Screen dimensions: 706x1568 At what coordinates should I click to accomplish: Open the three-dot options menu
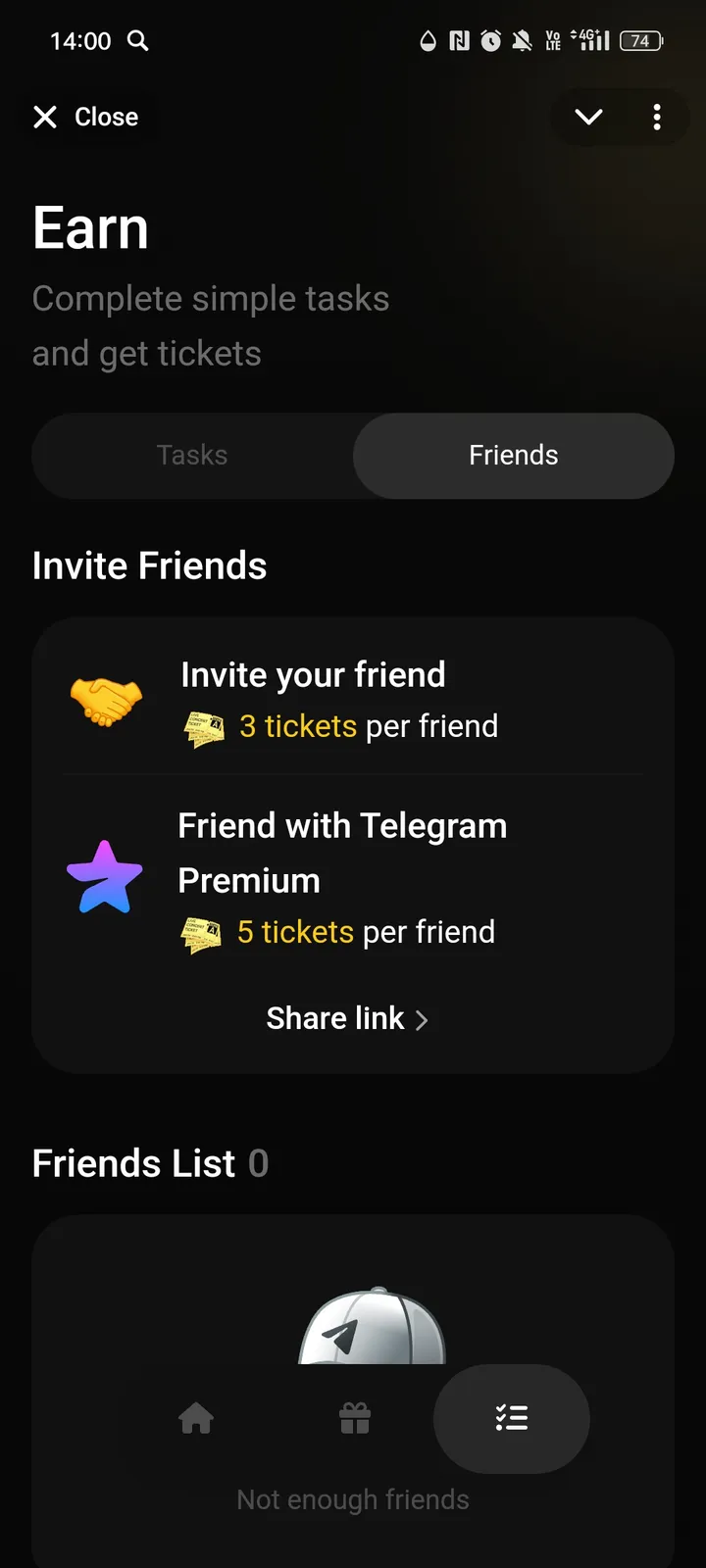click(656, 117)
